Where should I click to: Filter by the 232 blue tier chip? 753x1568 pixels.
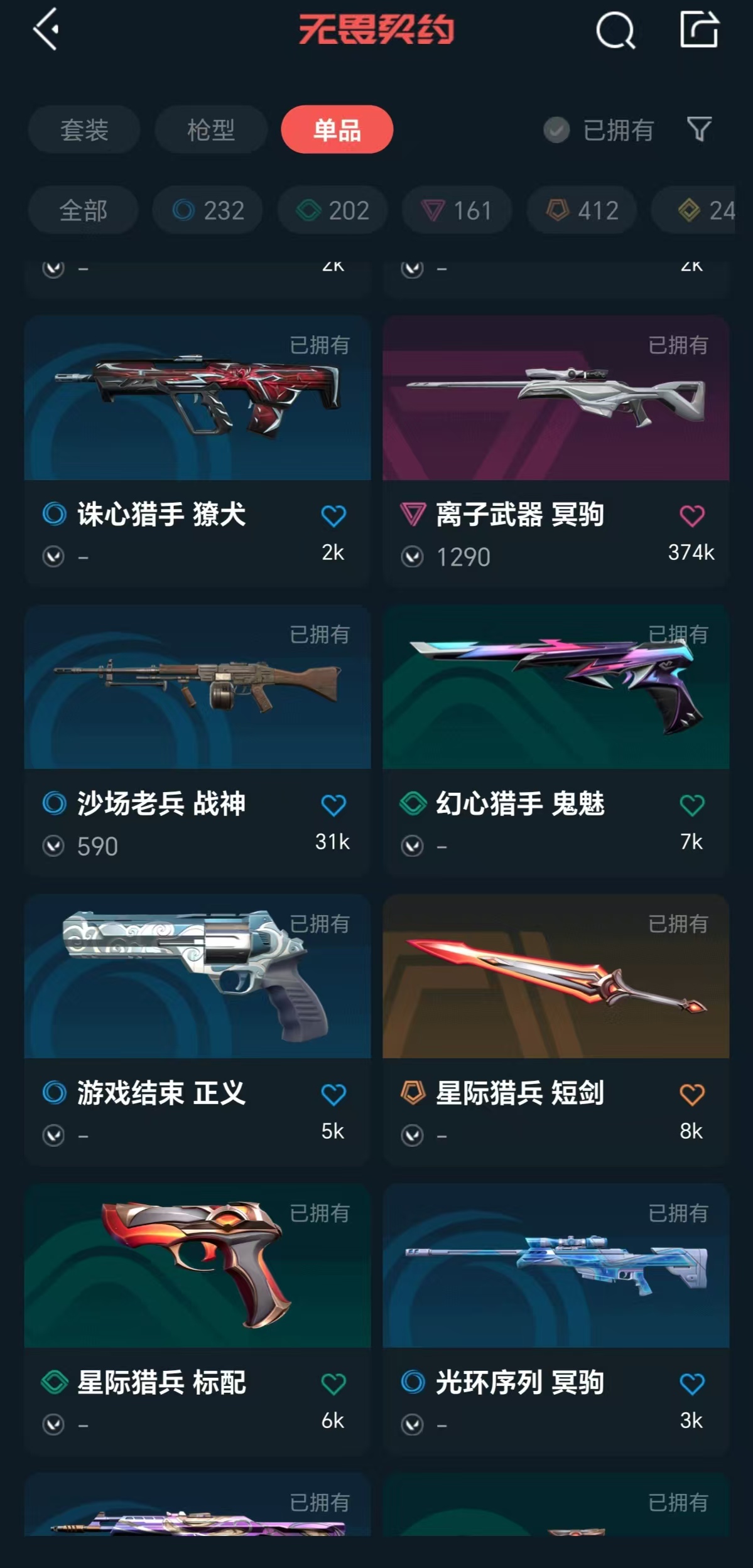(208, 210)
